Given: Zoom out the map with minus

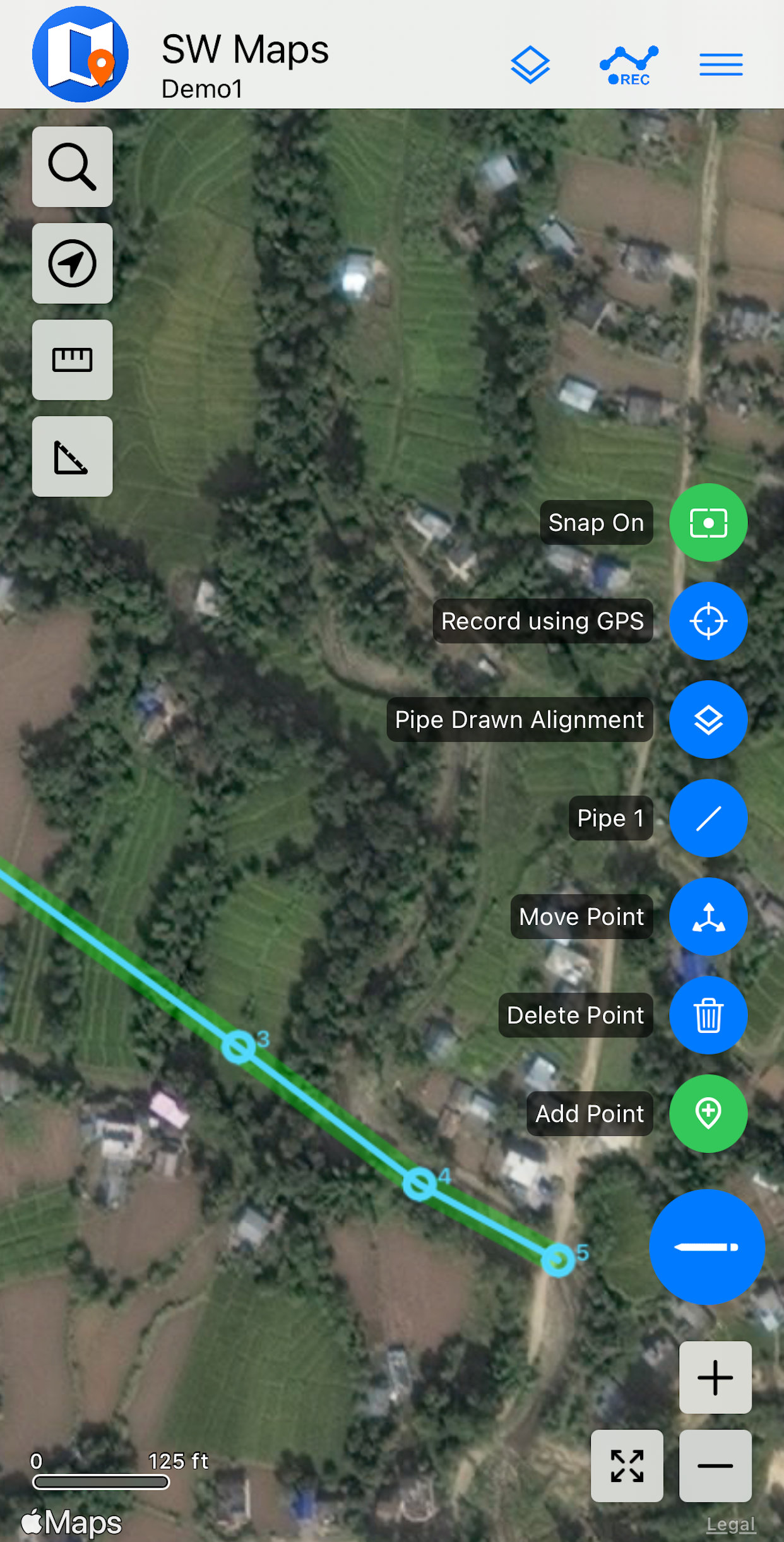Looking at the screenshot, I should pyautogui.click(x=715, y=1466).
